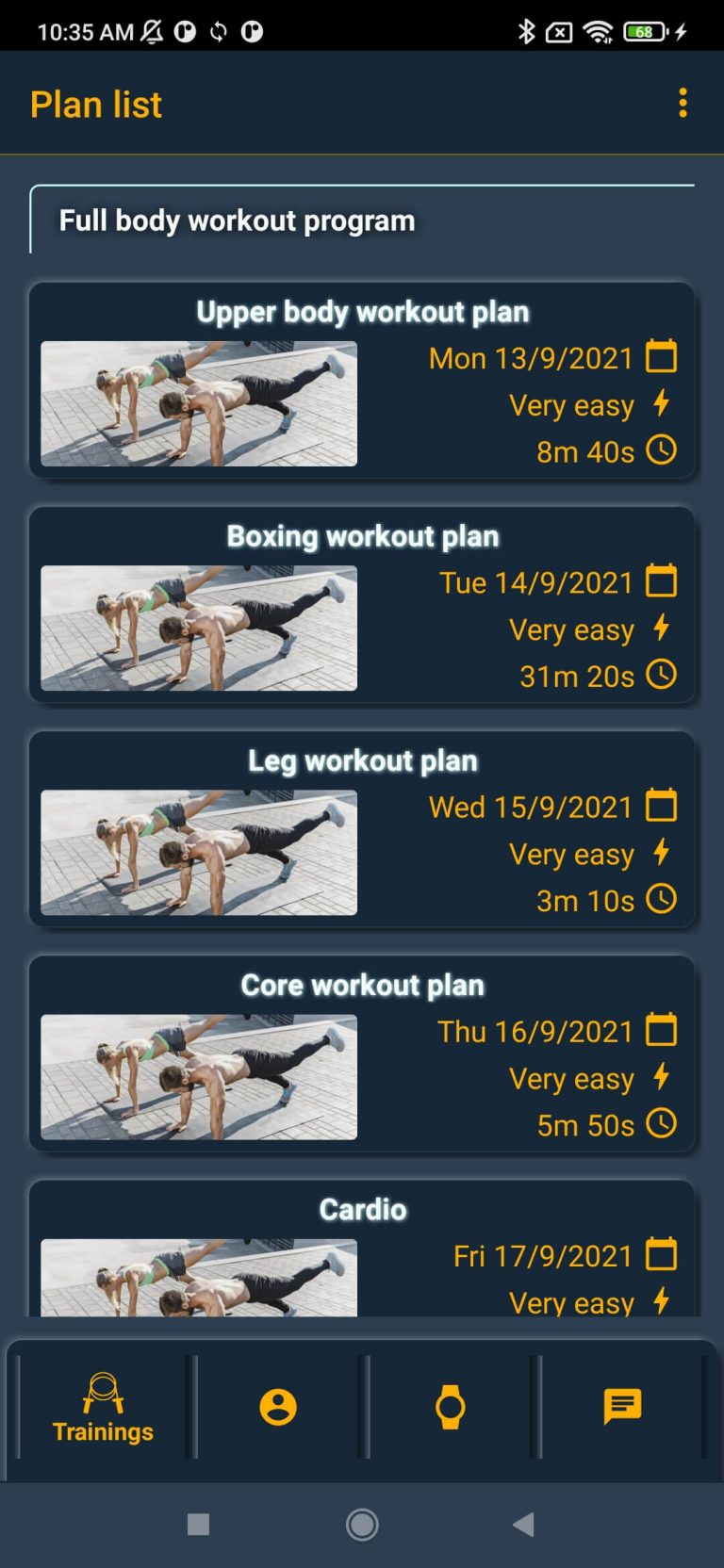Viewport: 724px width, 1568px height.
Task: Go to the profile tab
Action: click(278, 1407)
